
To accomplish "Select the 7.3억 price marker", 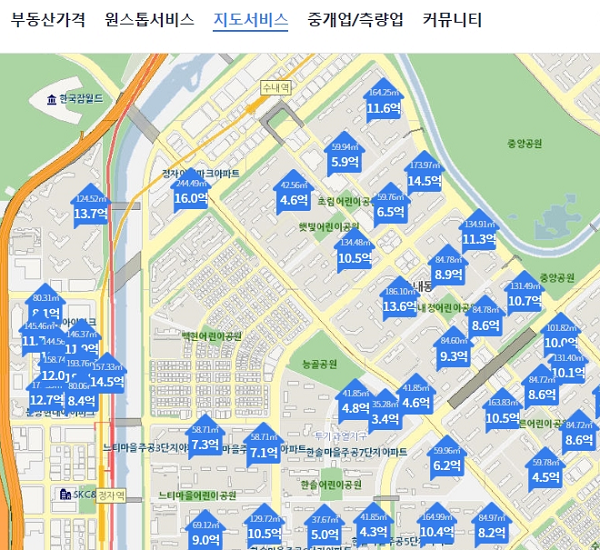I will pyautogui.click(x=205, y=443).
